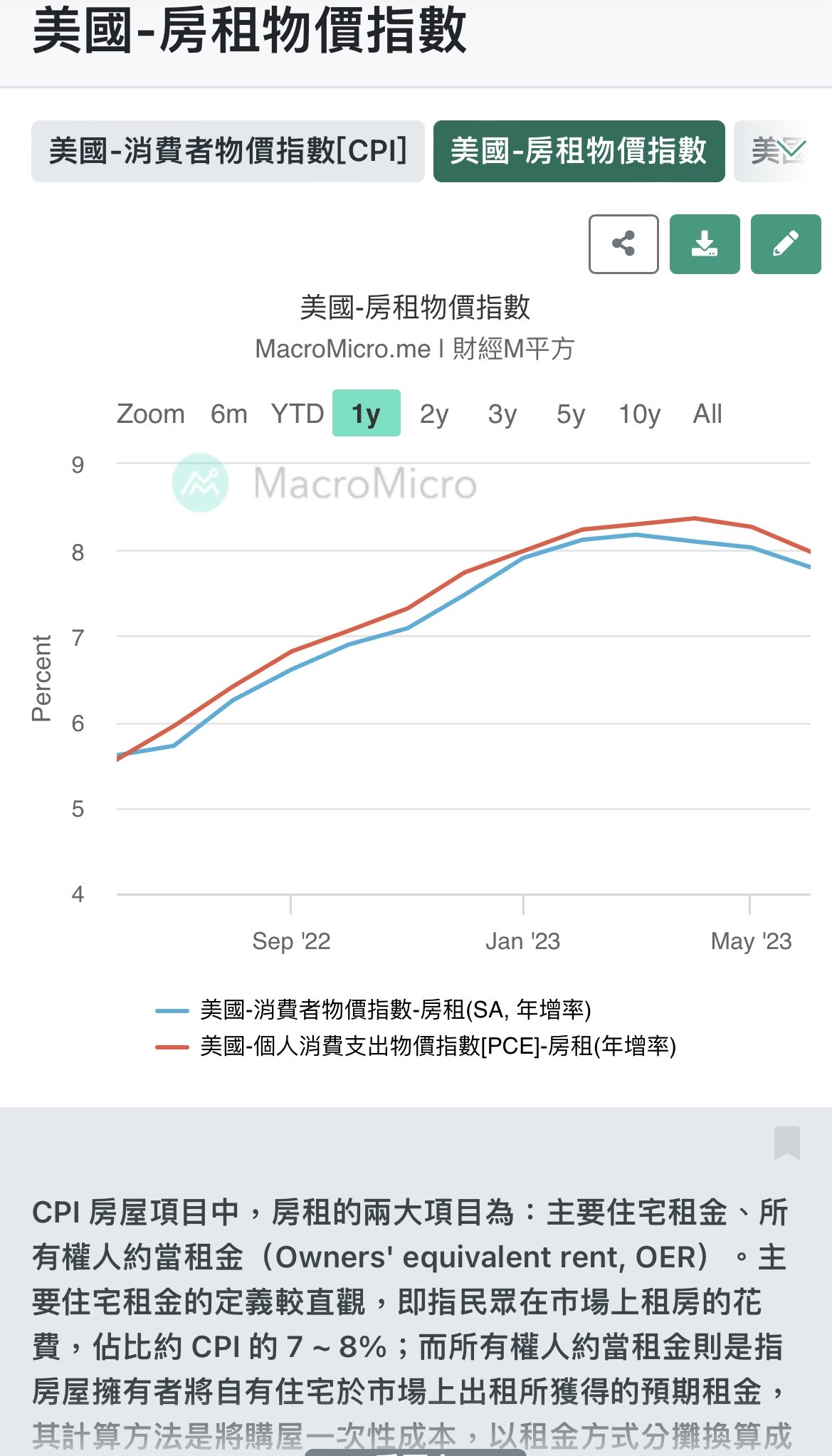The image size is (832, 1456).
Task: Change zoom range to 3y
Action: click(x=502, y=414)
